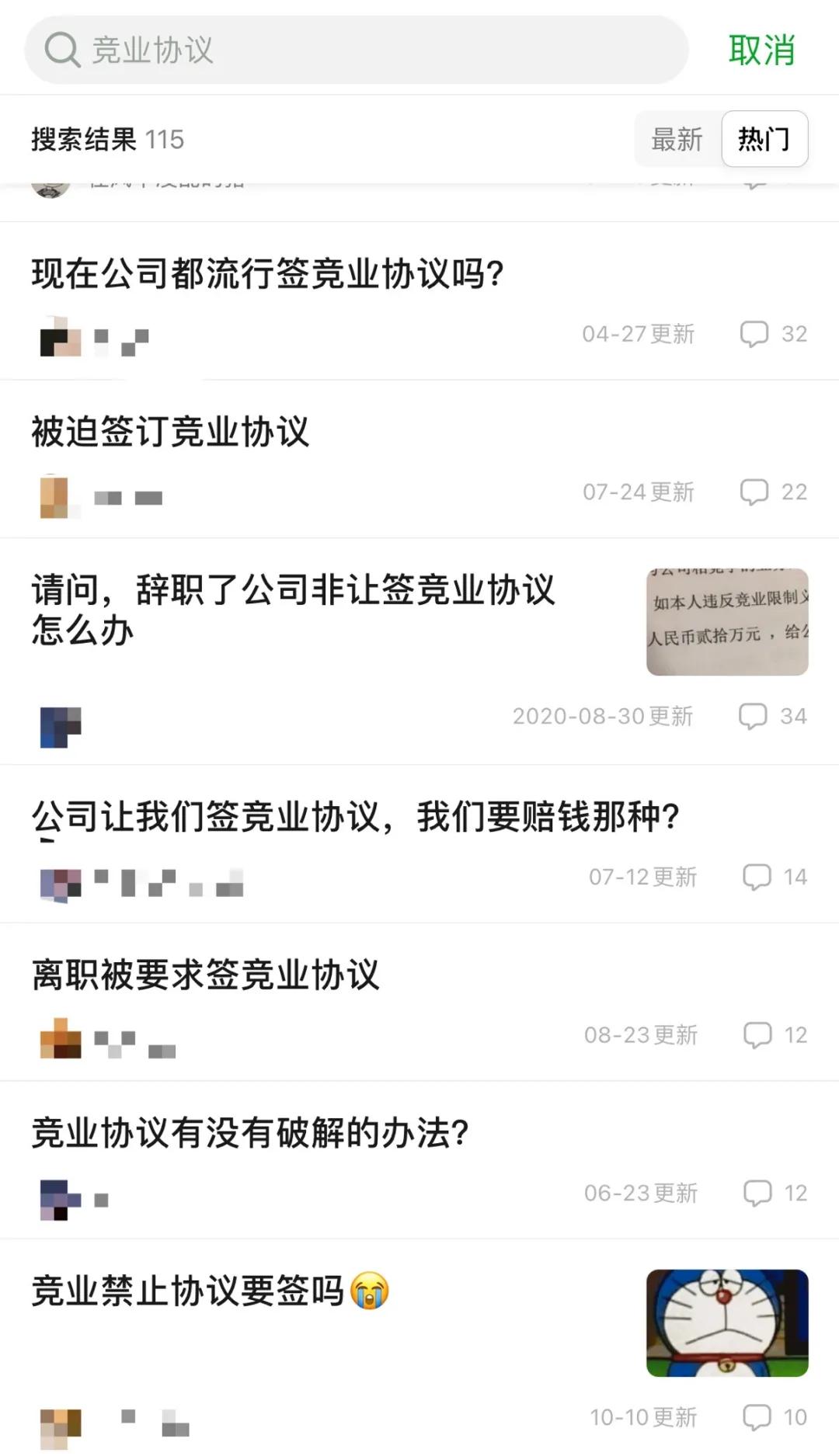This screenshot has height=1456, width=839.
Task: Switch to the 最新 sorting tab
Action: click(x=677, y=141)
